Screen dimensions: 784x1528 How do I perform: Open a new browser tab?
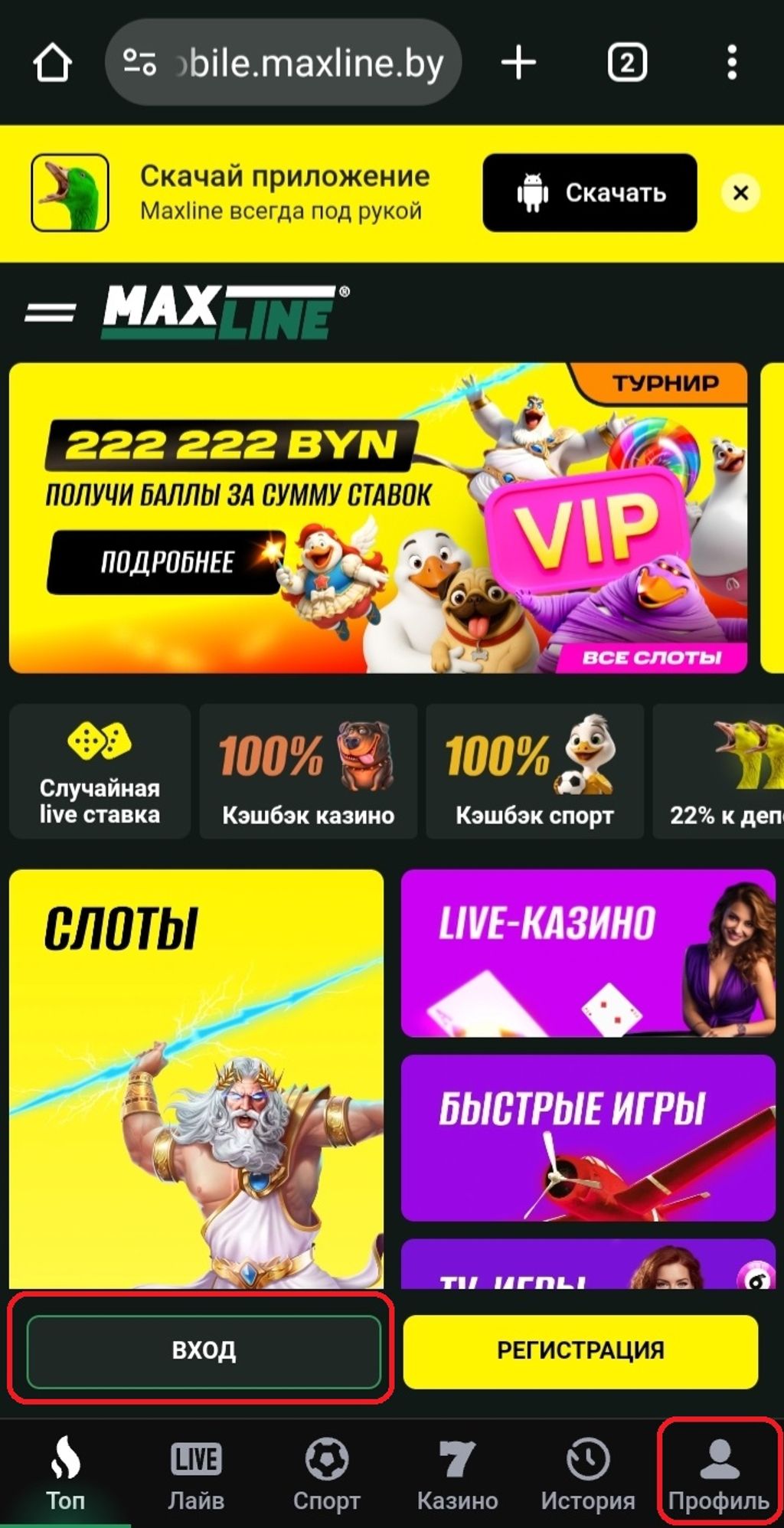pyautogui.click(x=518, y=63)
